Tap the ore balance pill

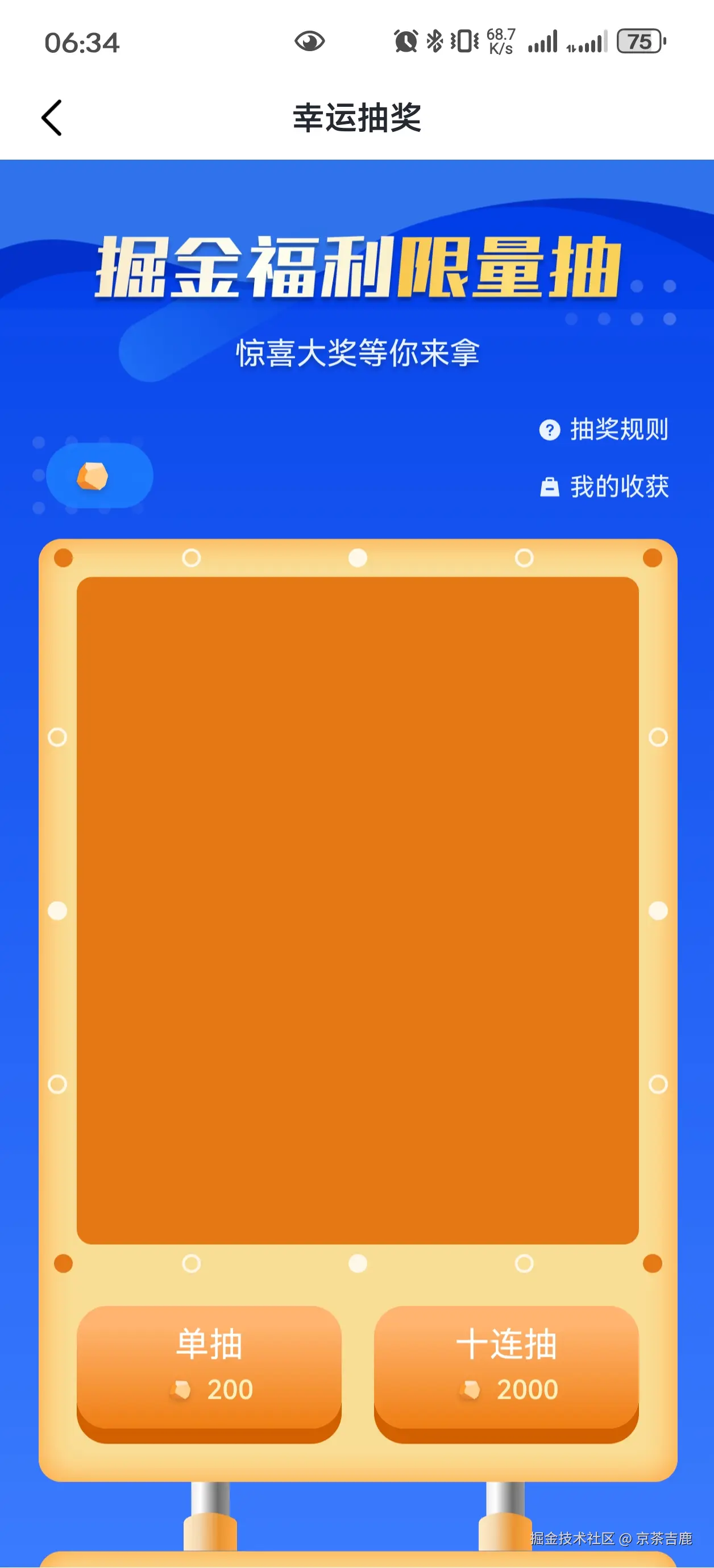coord(100,476)
